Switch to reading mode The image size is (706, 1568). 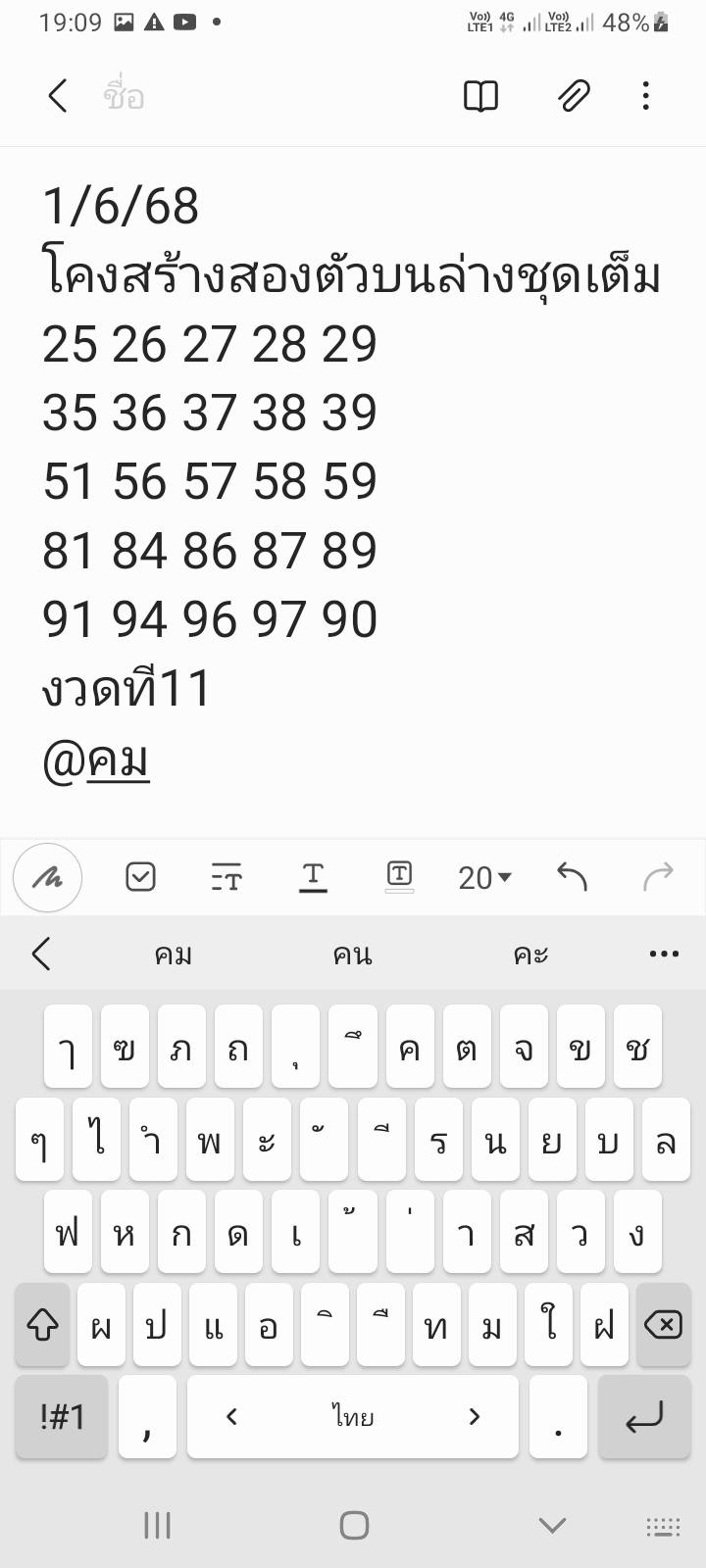click(480, 96)
